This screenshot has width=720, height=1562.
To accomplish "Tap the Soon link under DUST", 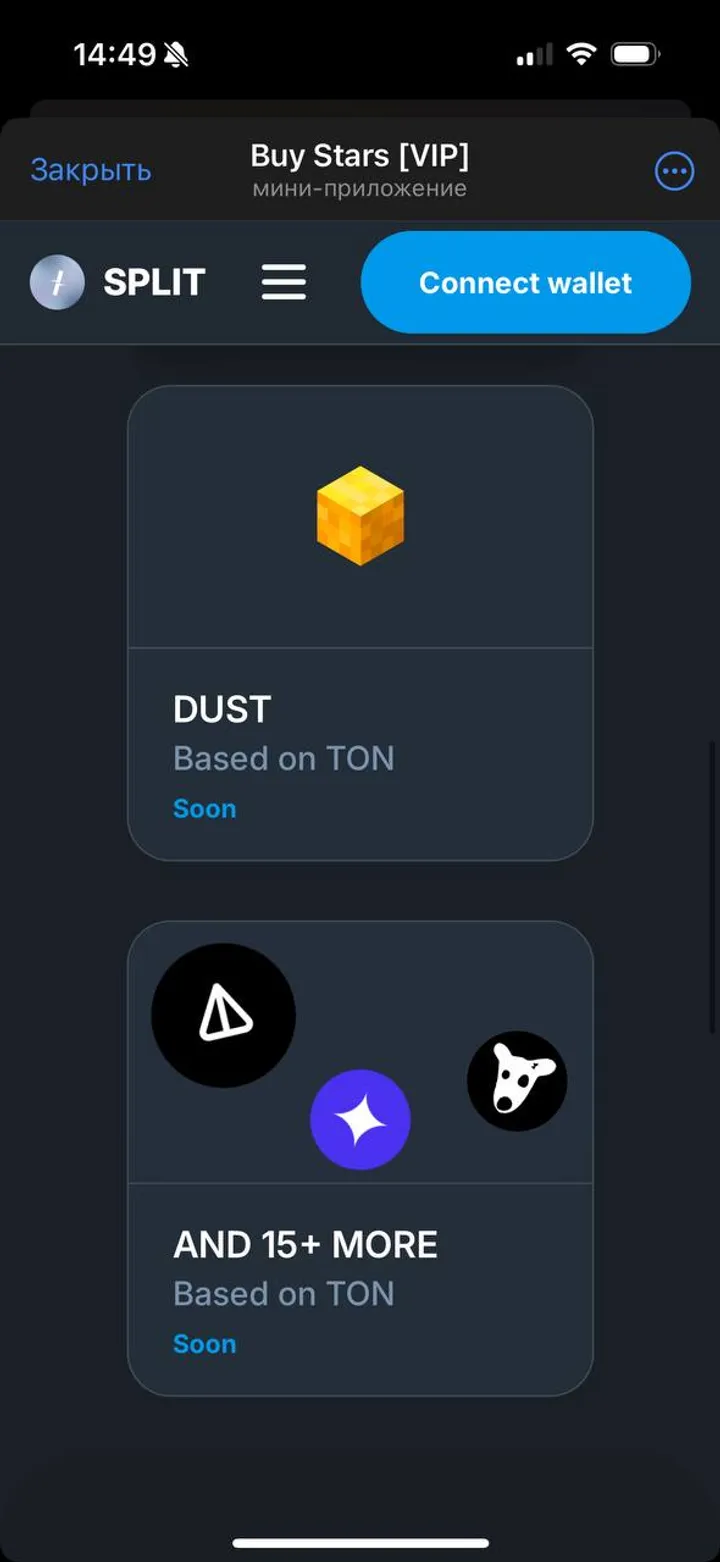I will click(204, 807).
